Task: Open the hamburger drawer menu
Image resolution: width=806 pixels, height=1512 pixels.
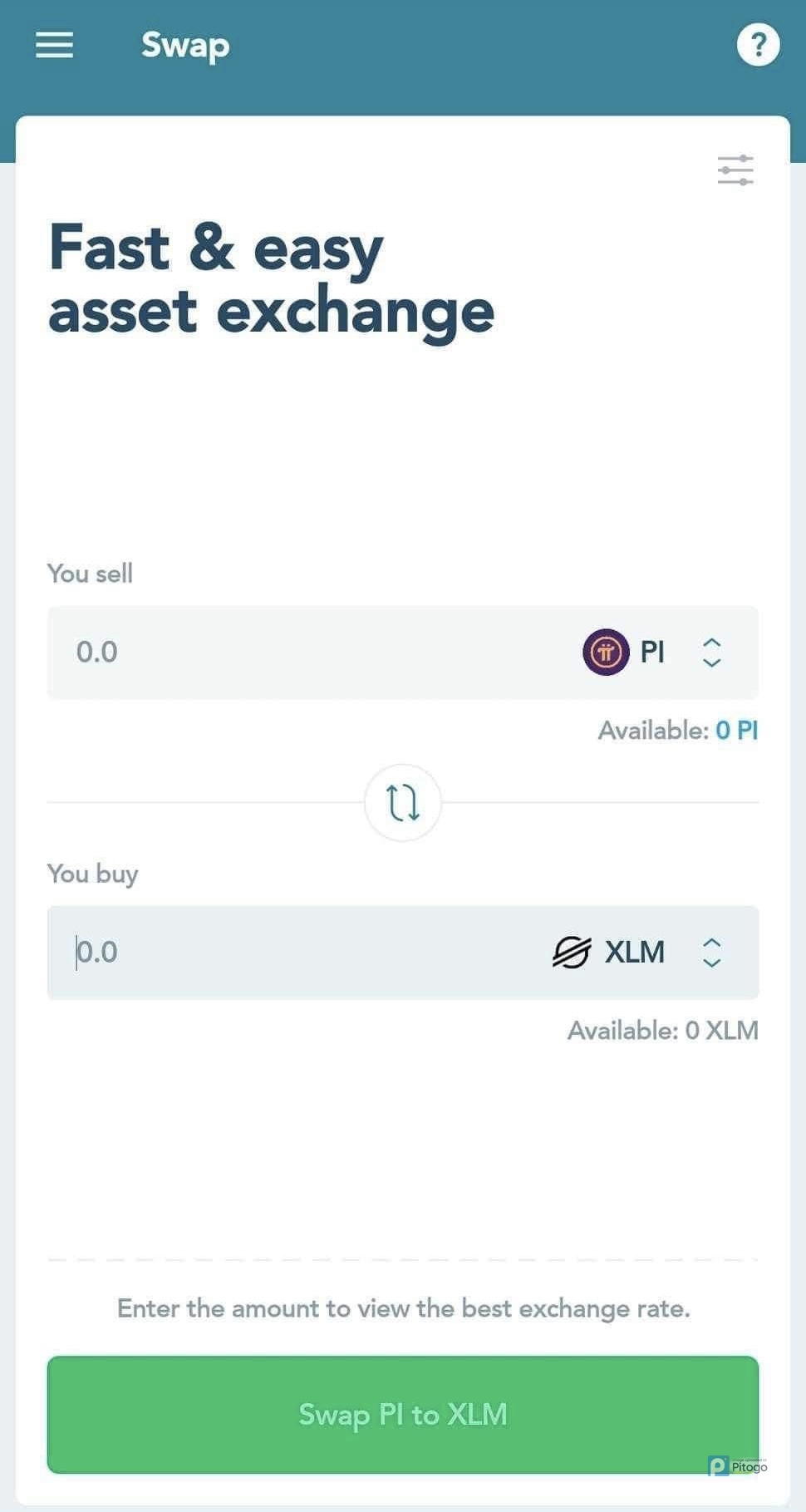Action: tap(54, 45)
